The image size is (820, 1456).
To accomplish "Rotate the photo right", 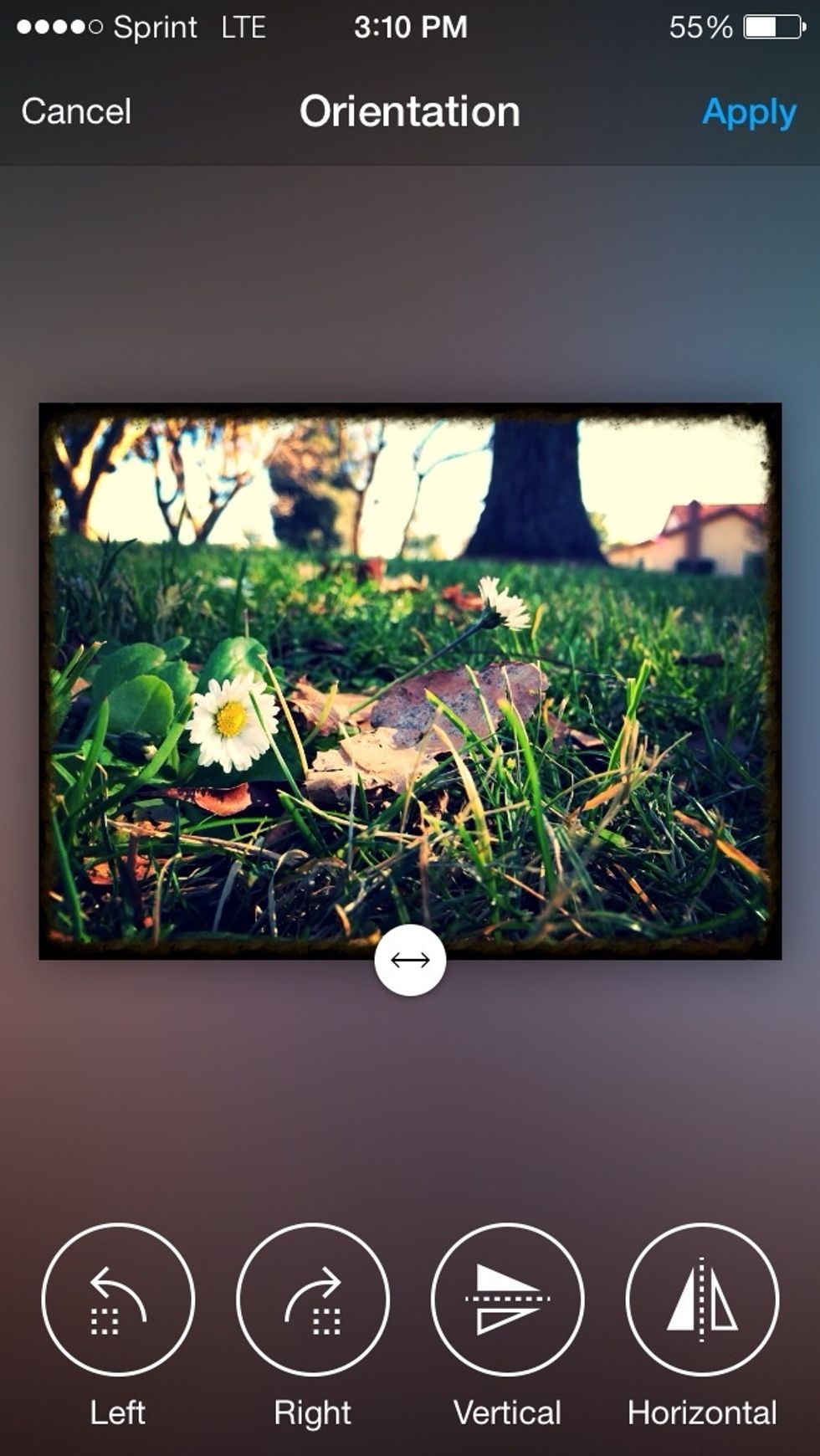I will pos(313,1300).
